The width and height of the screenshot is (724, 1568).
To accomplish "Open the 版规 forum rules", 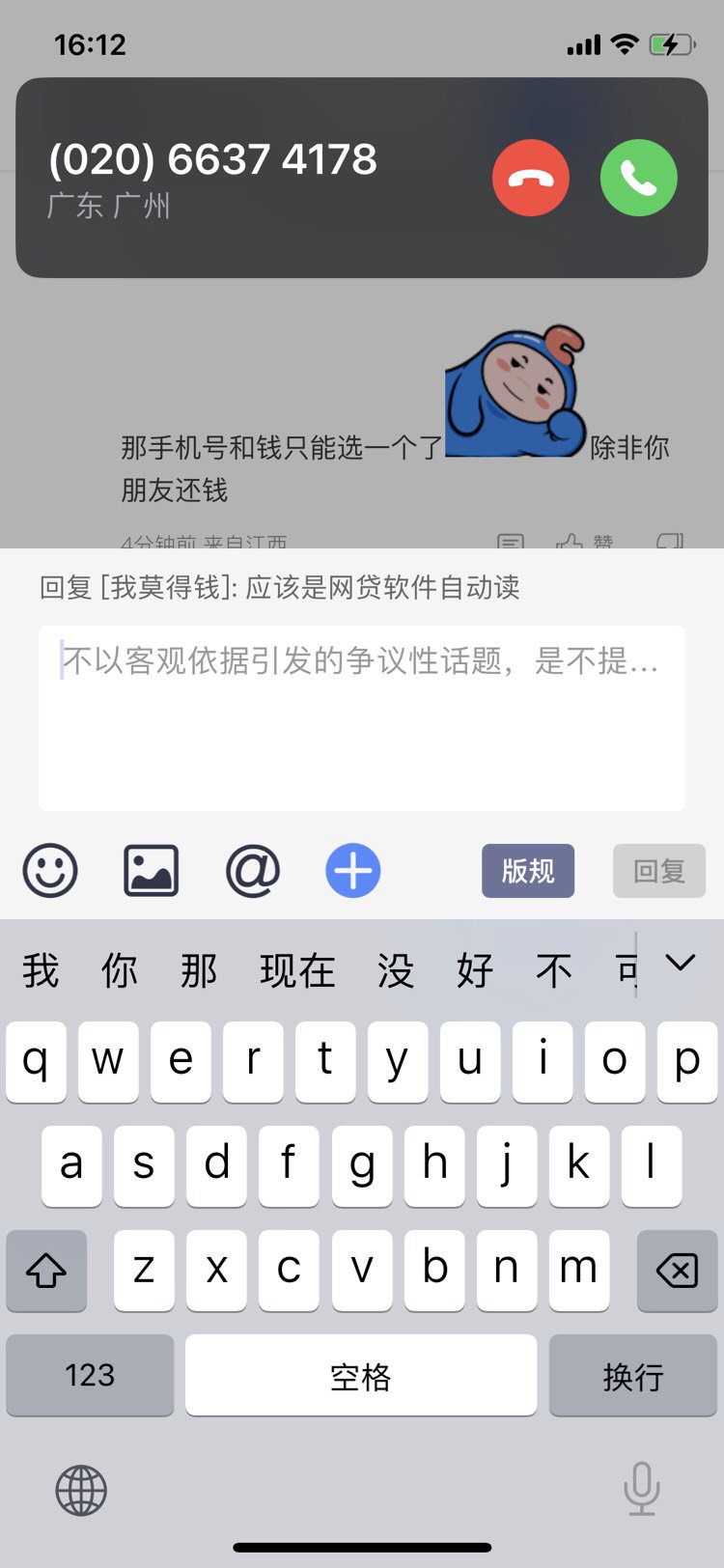I will 528,871.
